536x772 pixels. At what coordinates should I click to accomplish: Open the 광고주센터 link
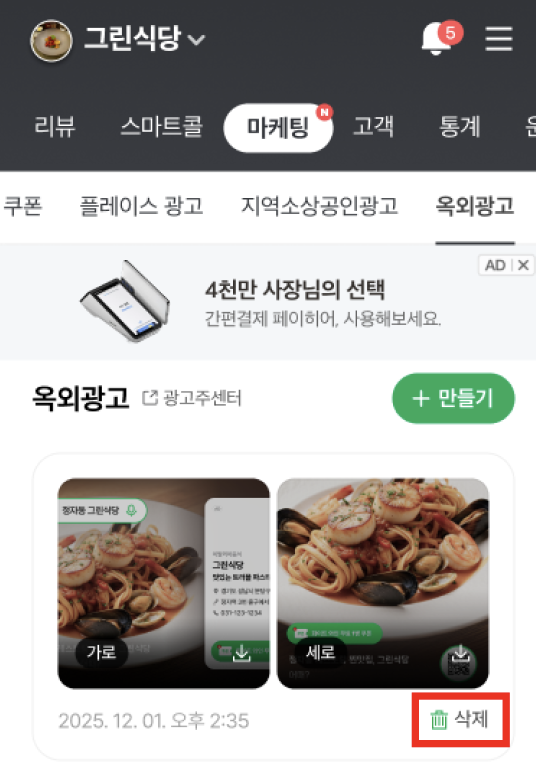coord(192,398)
